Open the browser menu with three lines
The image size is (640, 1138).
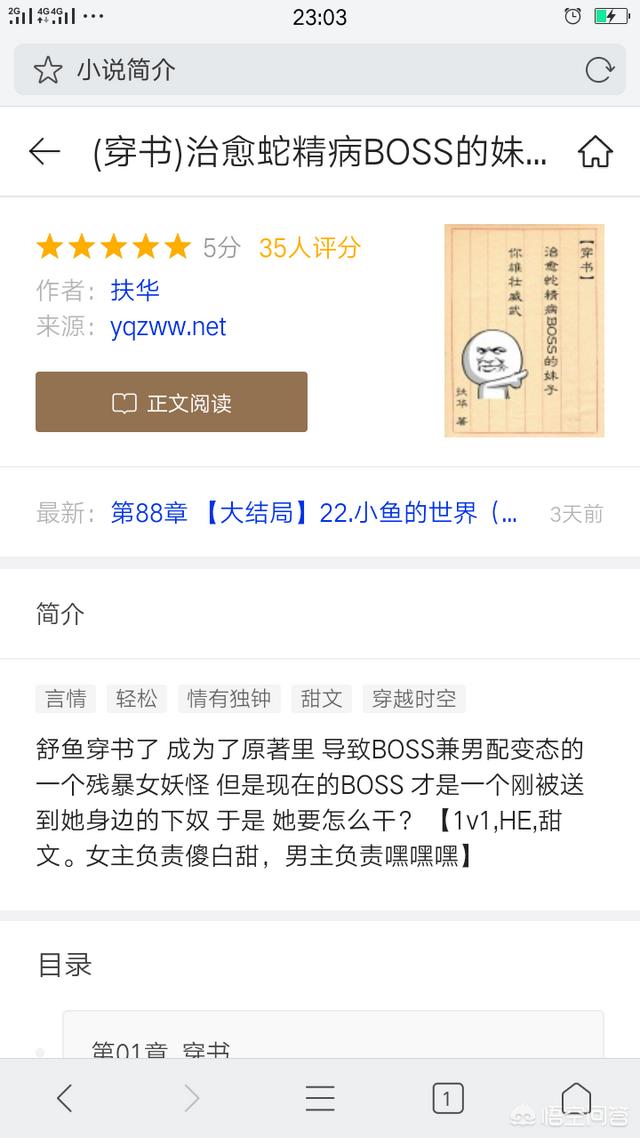(x=320, y=1098)
